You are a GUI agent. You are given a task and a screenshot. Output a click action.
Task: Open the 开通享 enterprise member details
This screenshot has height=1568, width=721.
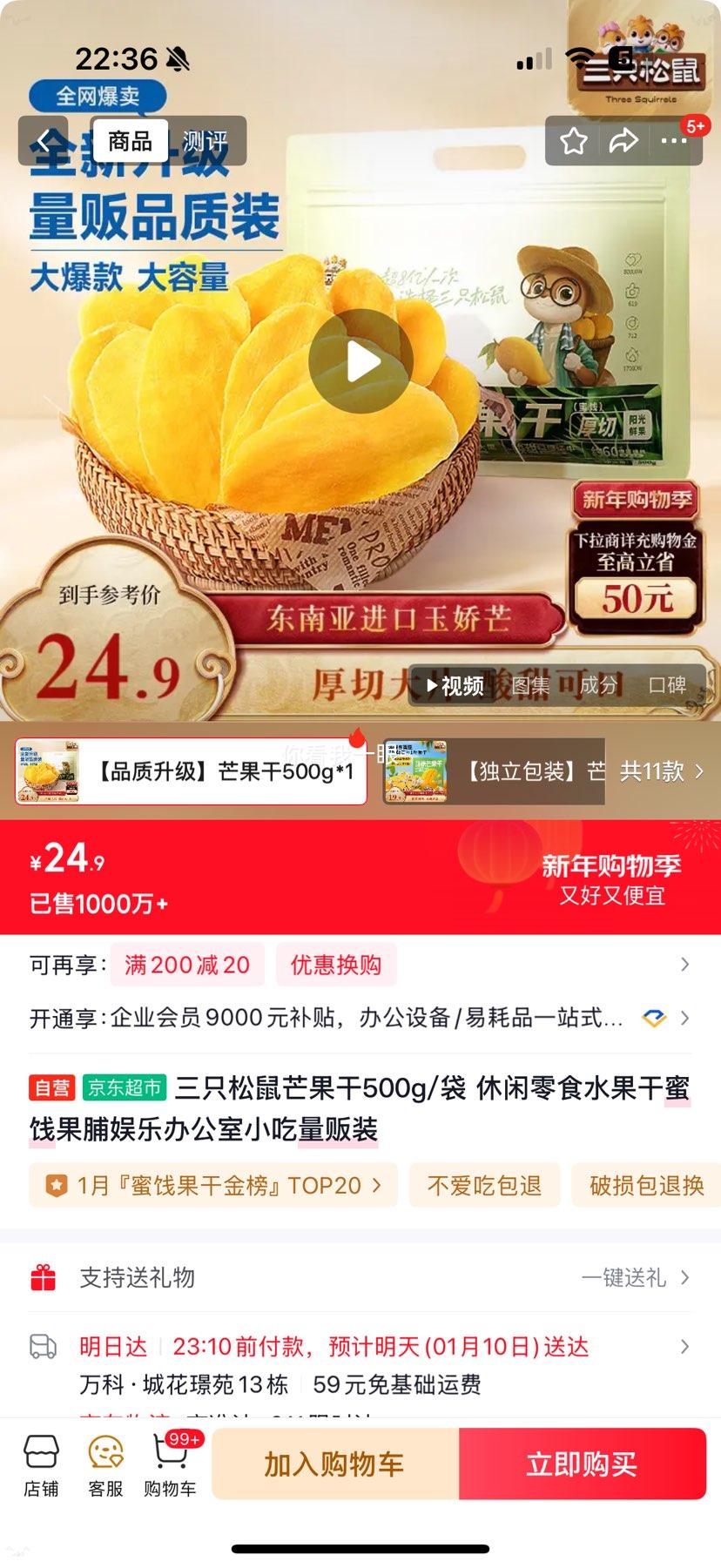pos(684,1017)
